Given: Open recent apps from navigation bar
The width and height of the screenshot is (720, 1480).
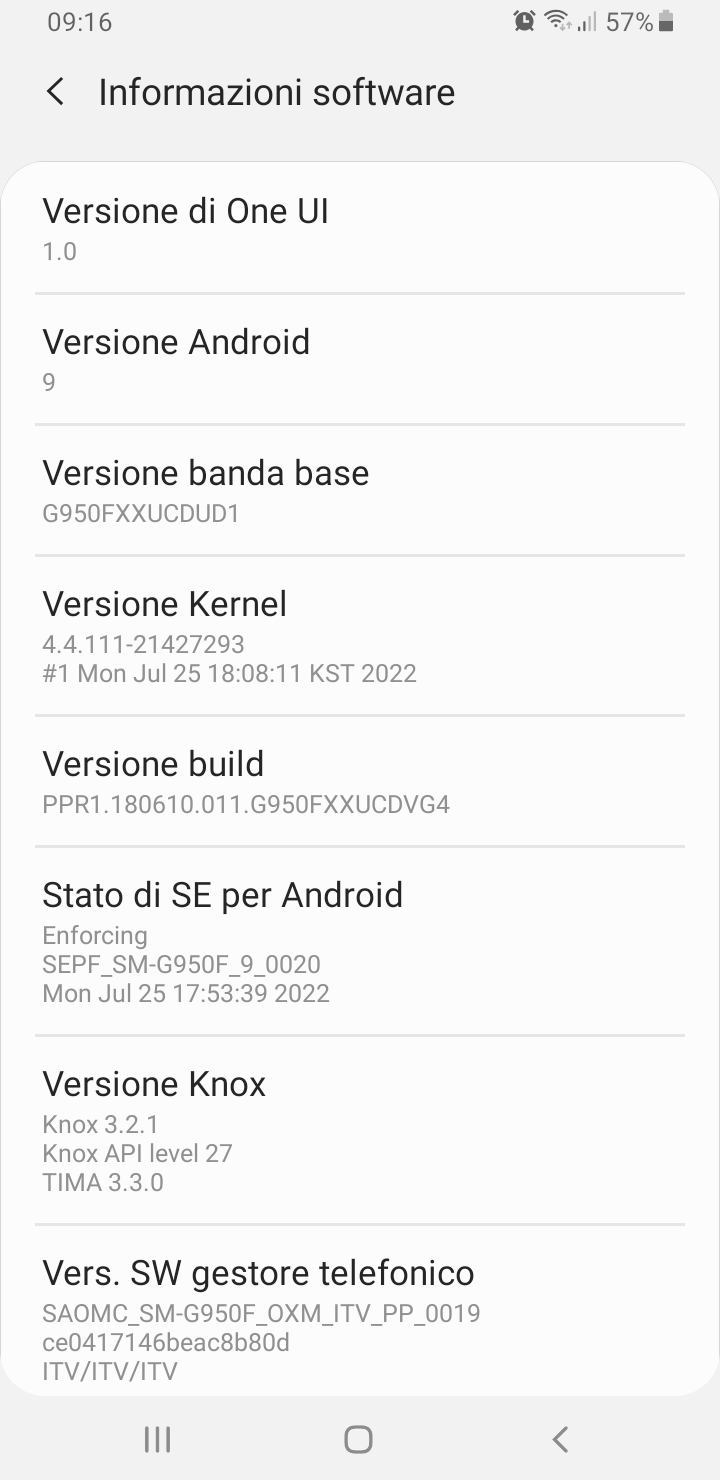Looking at the screenshot, I should tap(158, 1439).
